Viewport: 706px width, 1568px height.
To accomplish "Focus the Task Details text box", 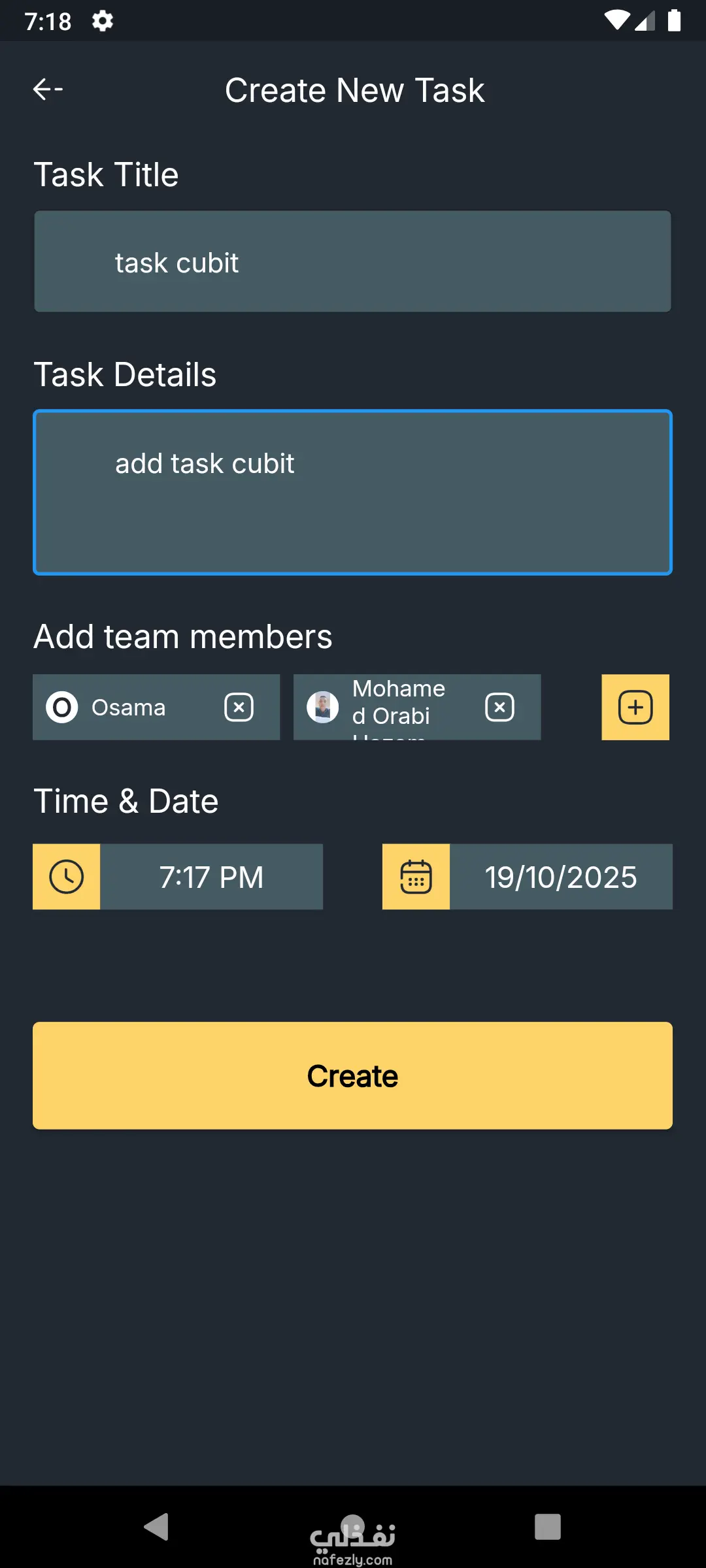I will click(352, 493).
